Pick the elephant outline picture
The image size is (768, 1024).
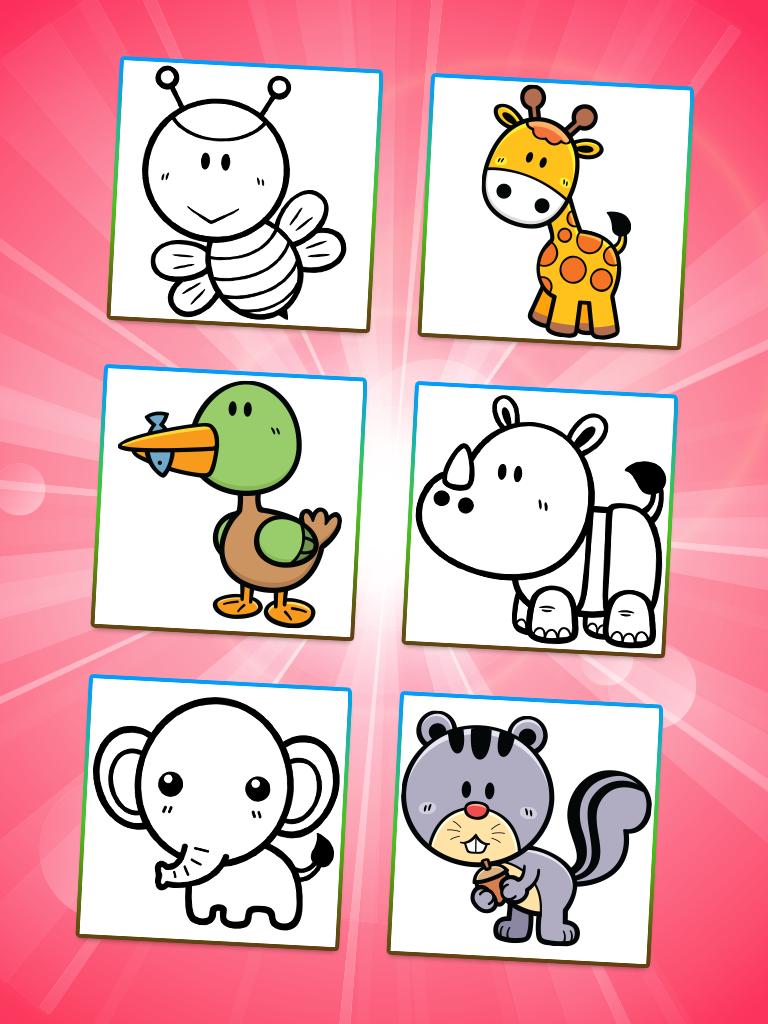(x=214, y=812)
